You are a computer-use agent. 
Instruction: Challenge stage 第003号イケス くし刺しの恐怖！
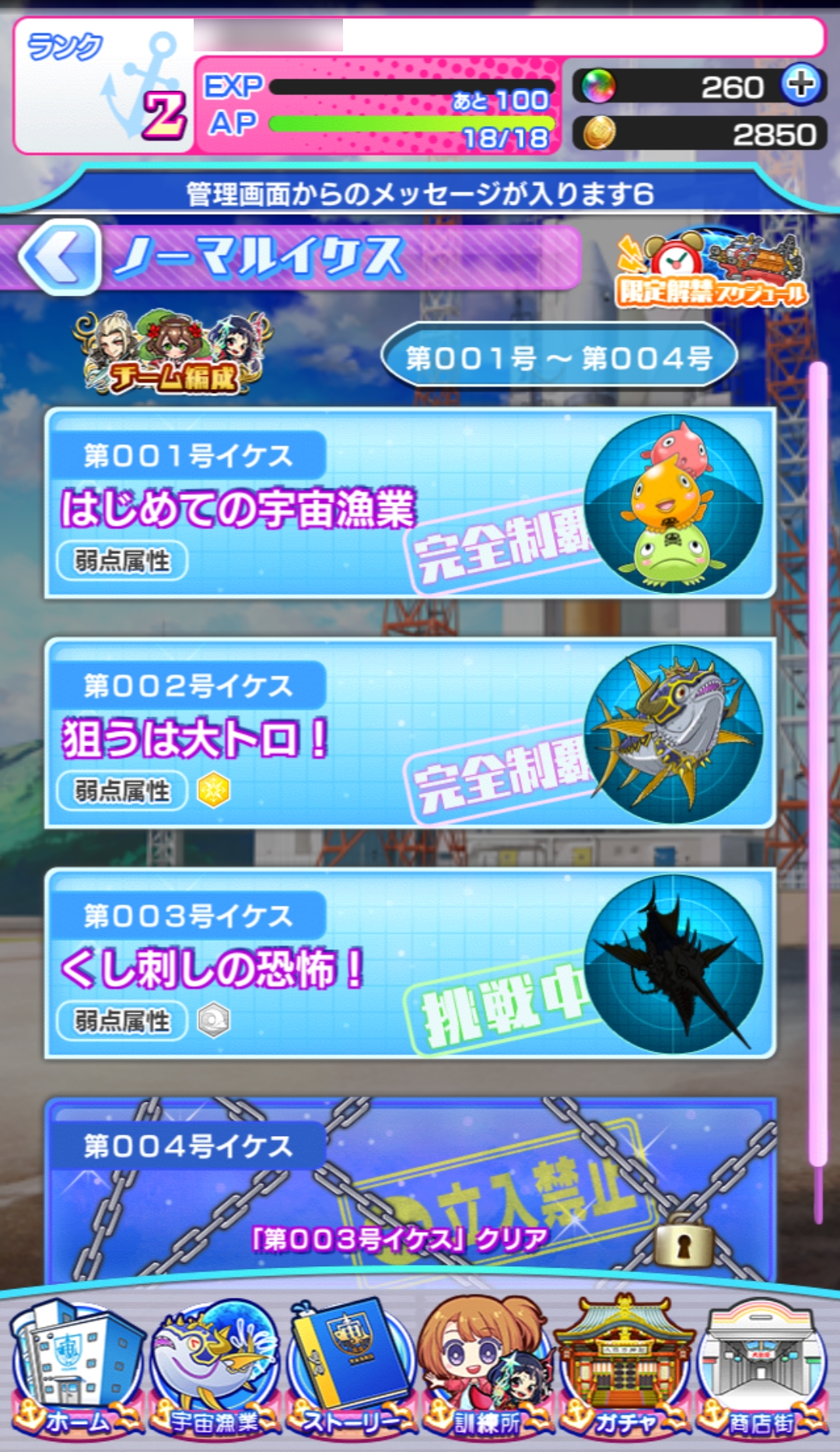(410, 963)
